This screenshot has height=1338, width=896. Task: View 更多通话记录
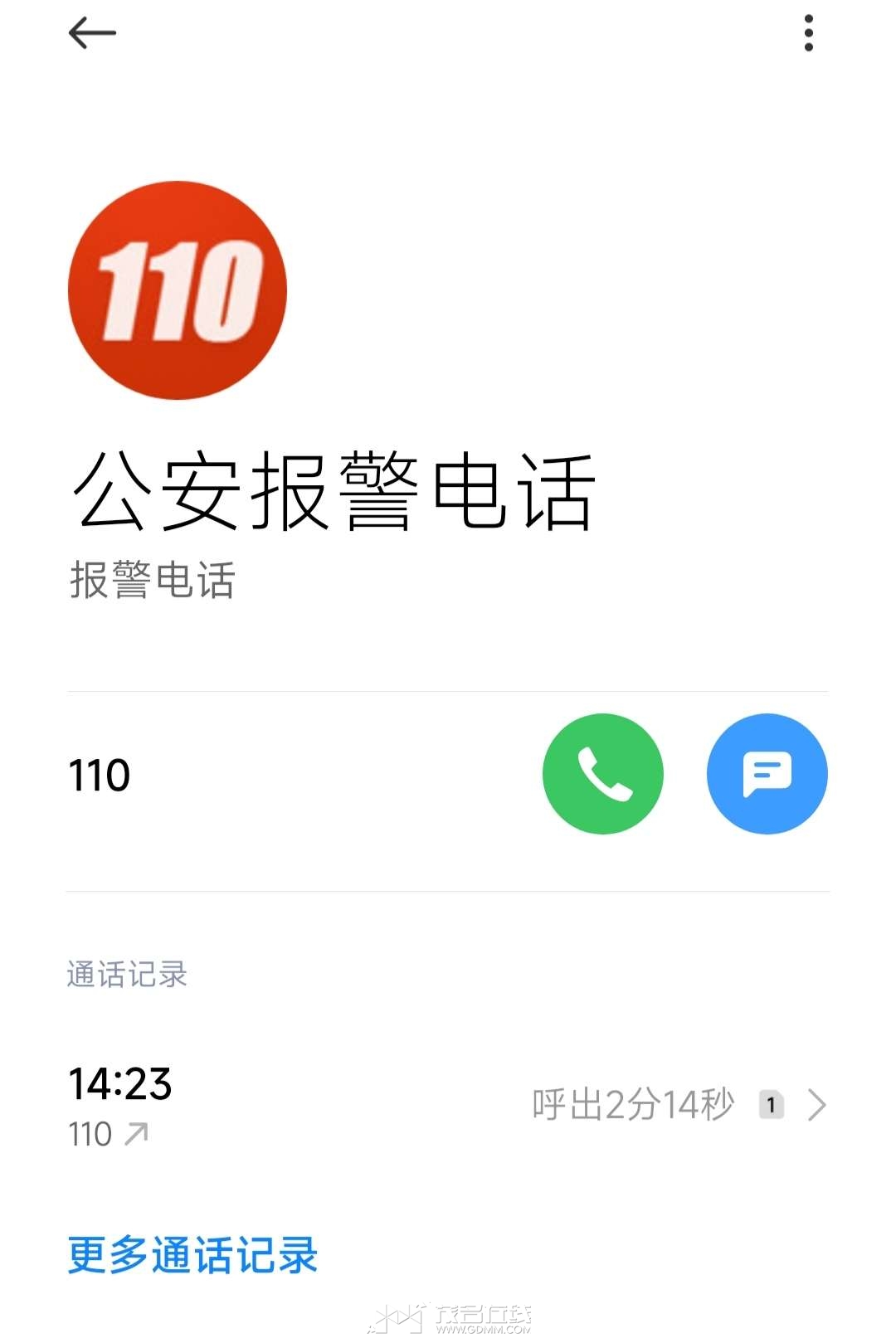(x=192, y=1254)
